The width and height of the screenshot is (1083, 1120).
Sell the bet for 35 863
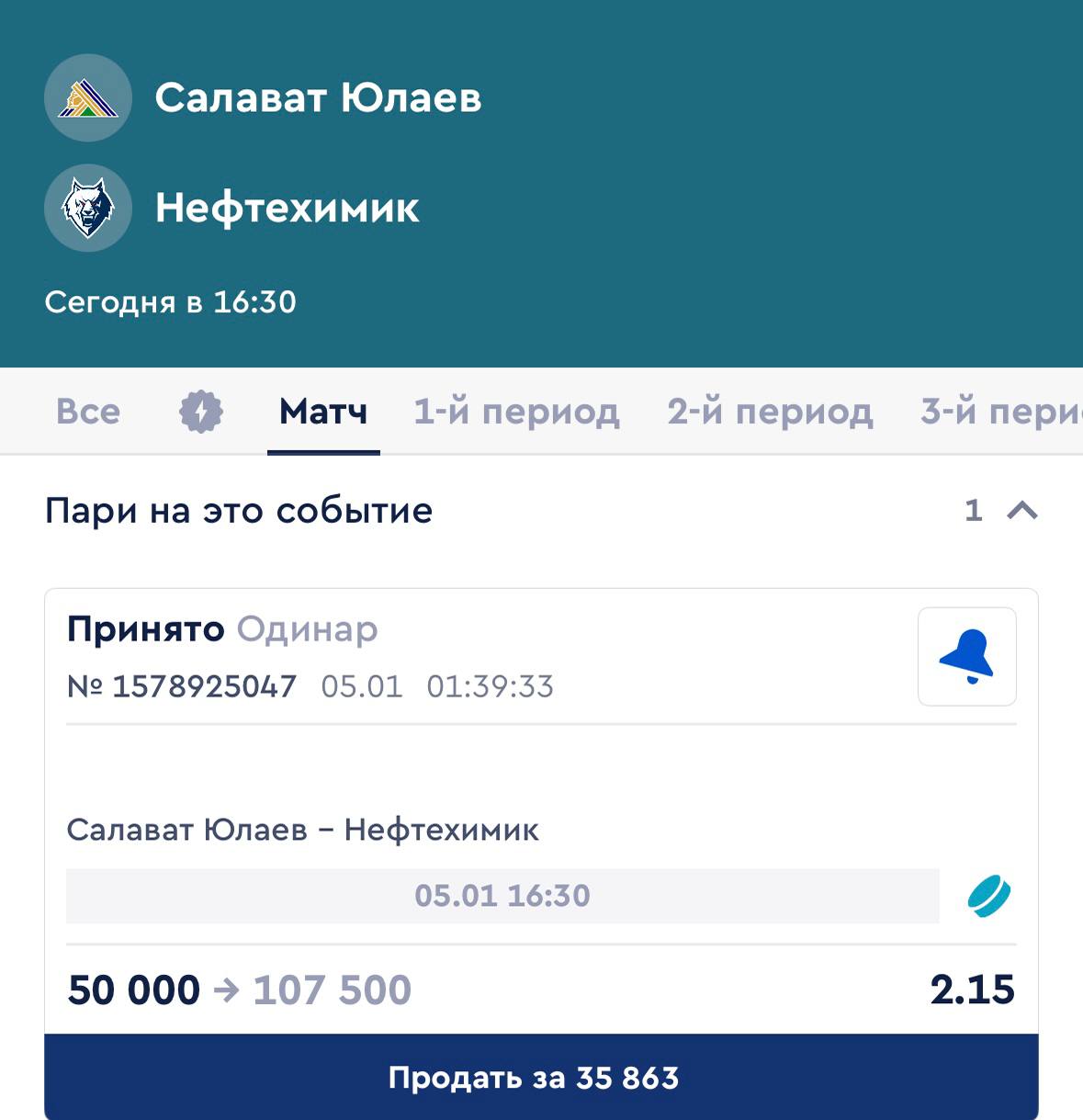click(x=541, y=1077)
